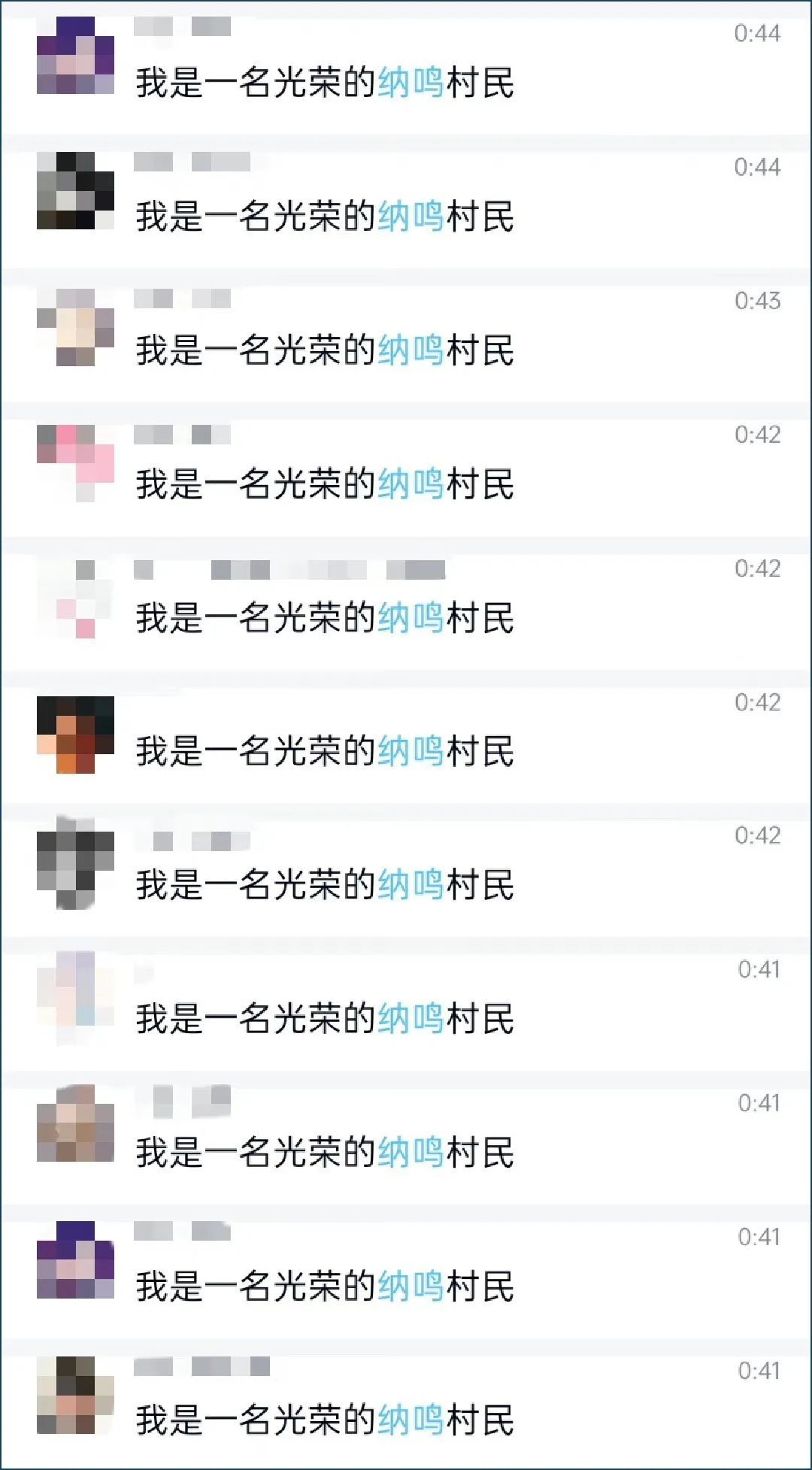Open the 0:43 sender's avatar
The width and height of the screenshot is (812, 1470).
pyautogui.click(x=75, y=327)
